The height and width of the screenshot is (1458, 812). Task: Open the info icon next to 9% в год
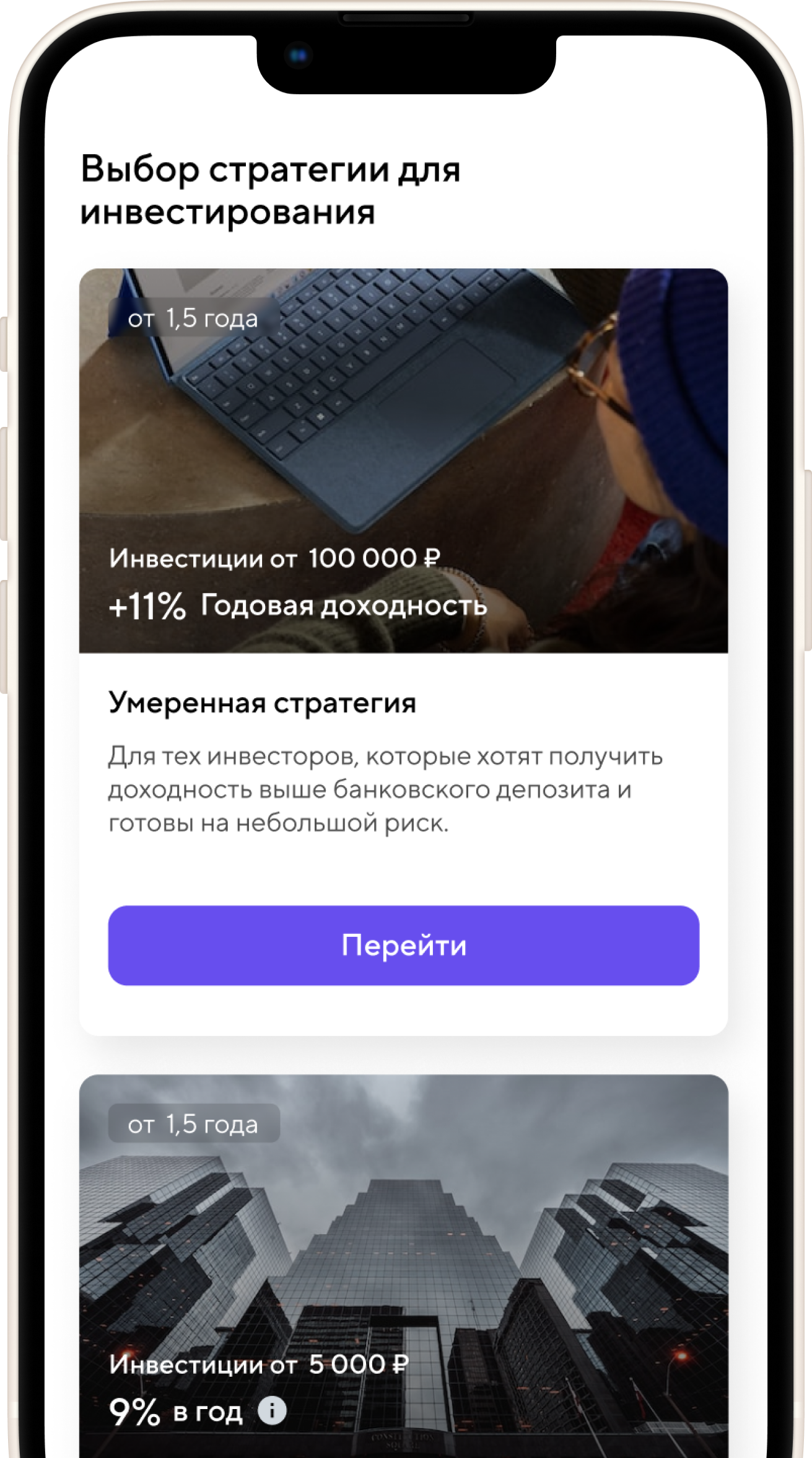(x=272, y=1411)
